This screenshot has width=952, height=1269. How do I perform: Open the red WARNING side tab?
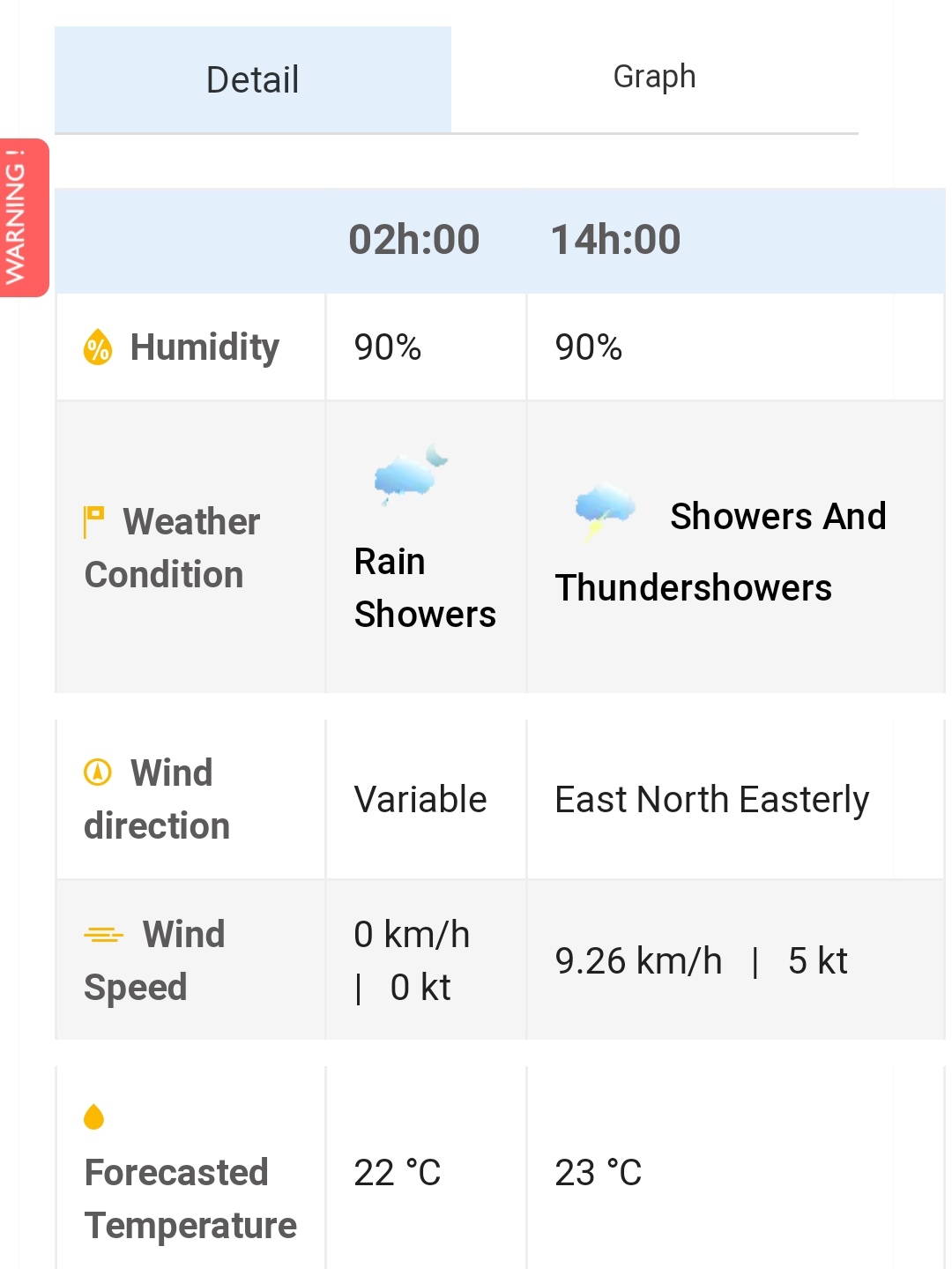[24, 217]
